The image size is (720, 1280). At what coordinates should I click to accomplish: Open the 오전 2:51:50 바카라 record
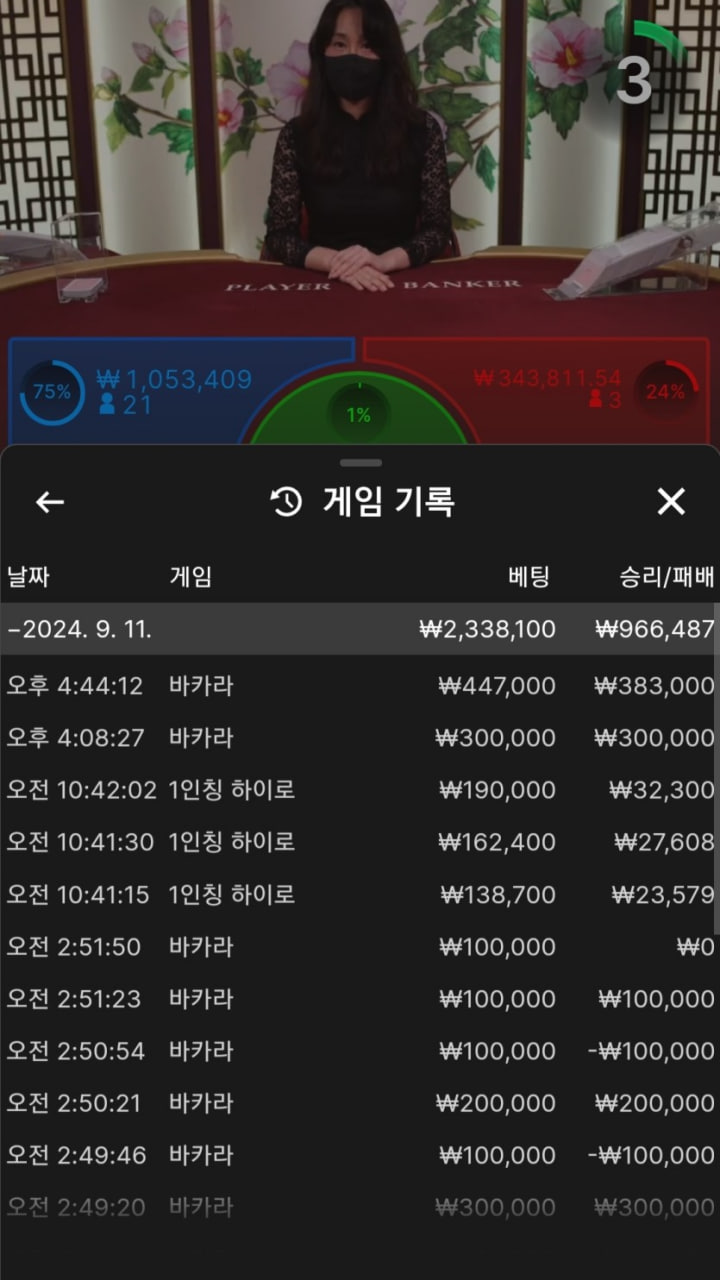[x=360, y=946]
